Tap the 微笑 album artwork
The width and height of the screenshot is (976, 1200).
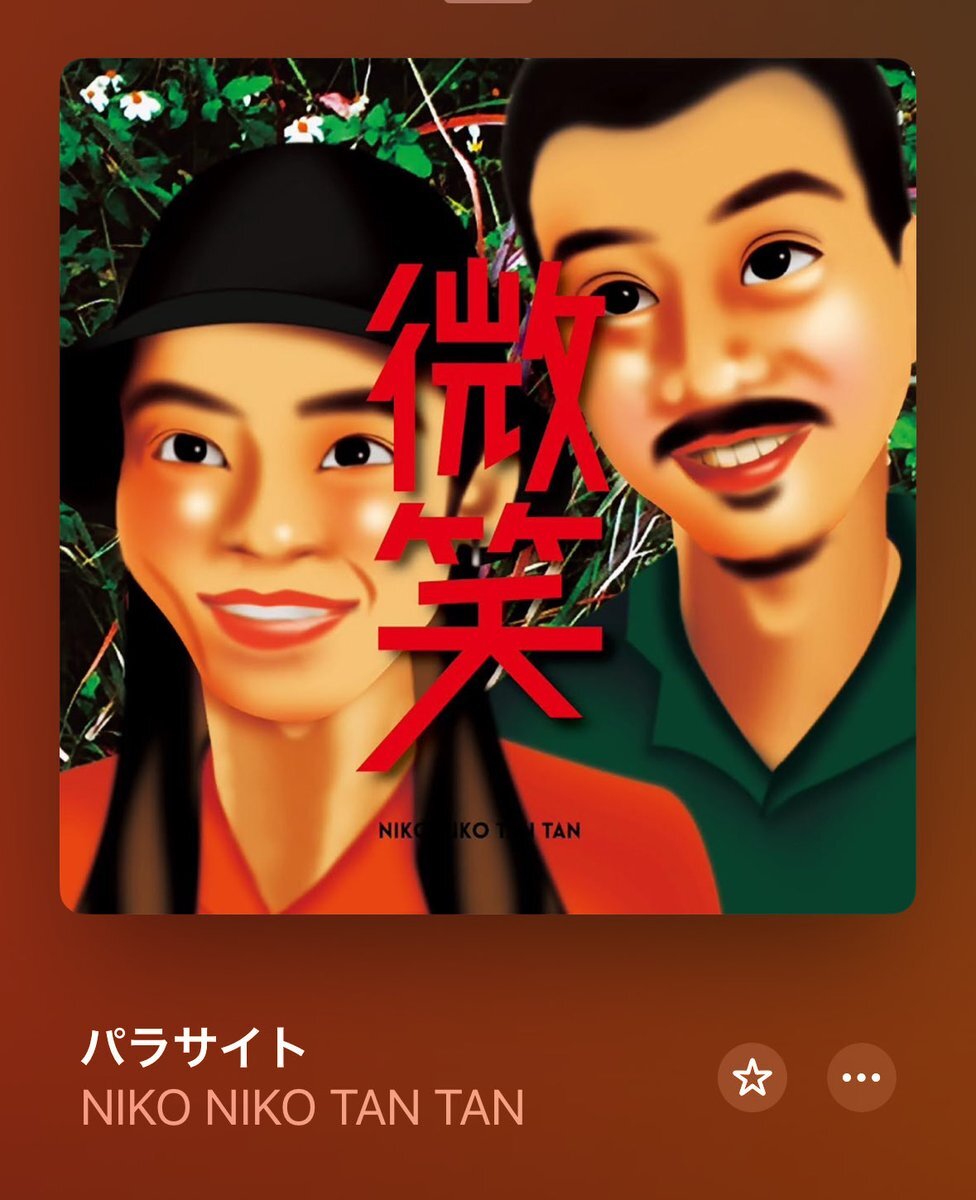click(487, 486)
